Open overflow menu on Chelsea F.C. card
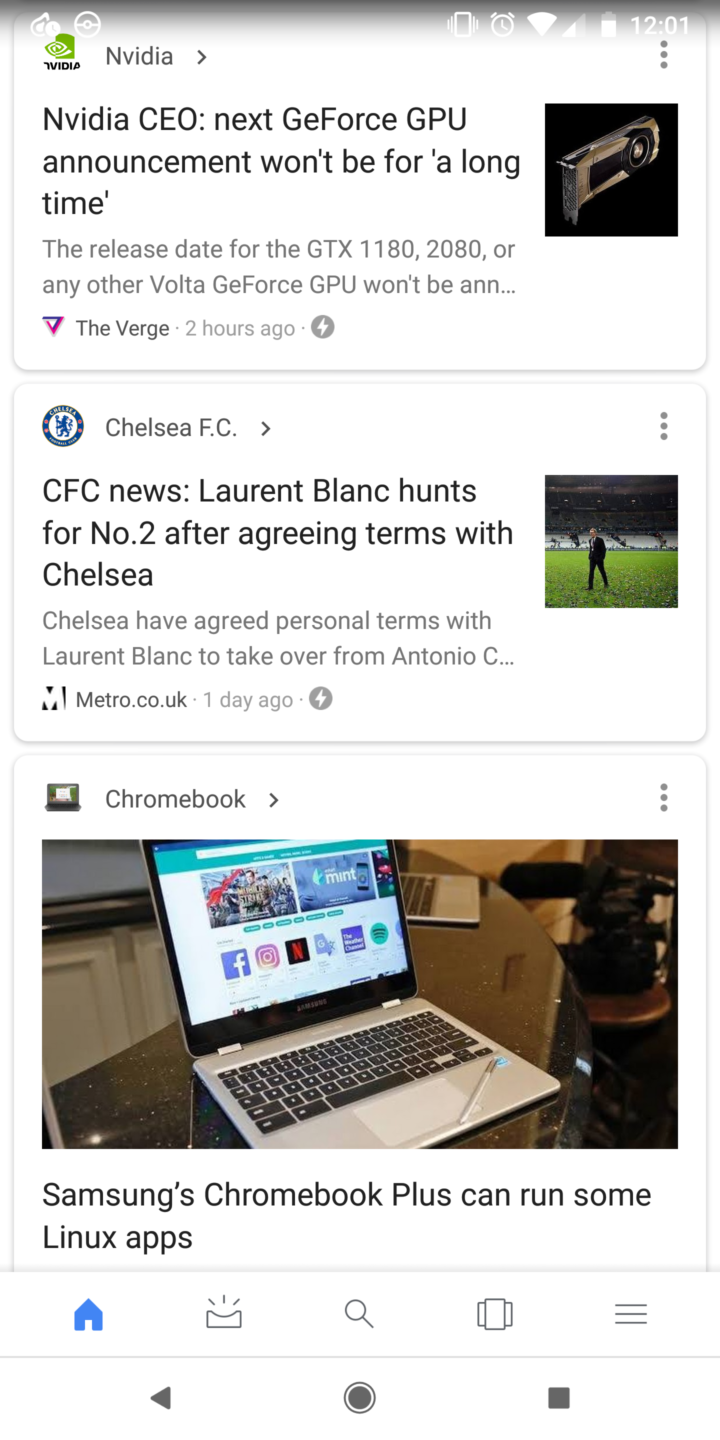The width and height of the screenshot is (720, 1440). point(663,427)
